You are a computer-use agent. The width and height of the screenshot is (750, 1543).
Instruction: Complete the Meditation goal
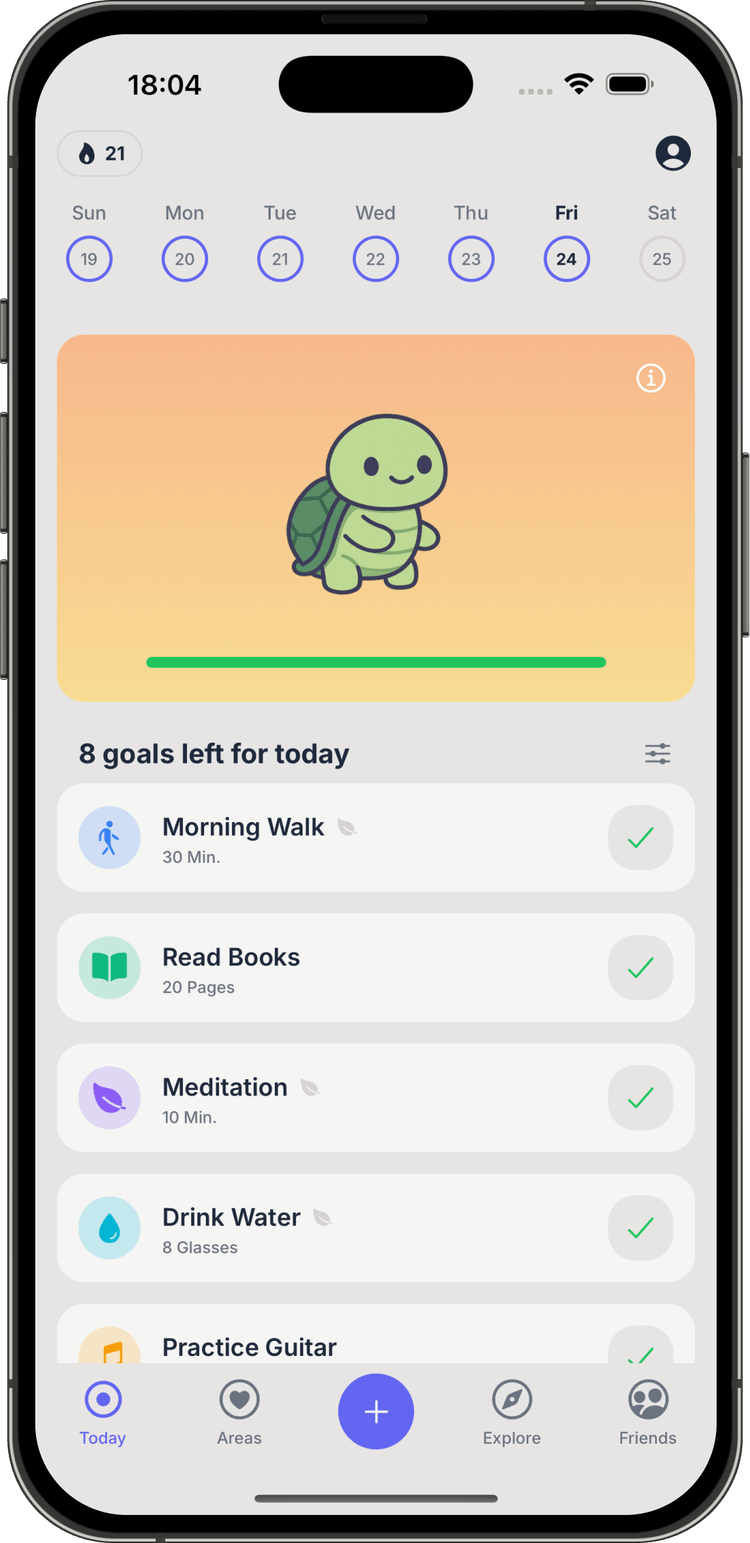640,1098
